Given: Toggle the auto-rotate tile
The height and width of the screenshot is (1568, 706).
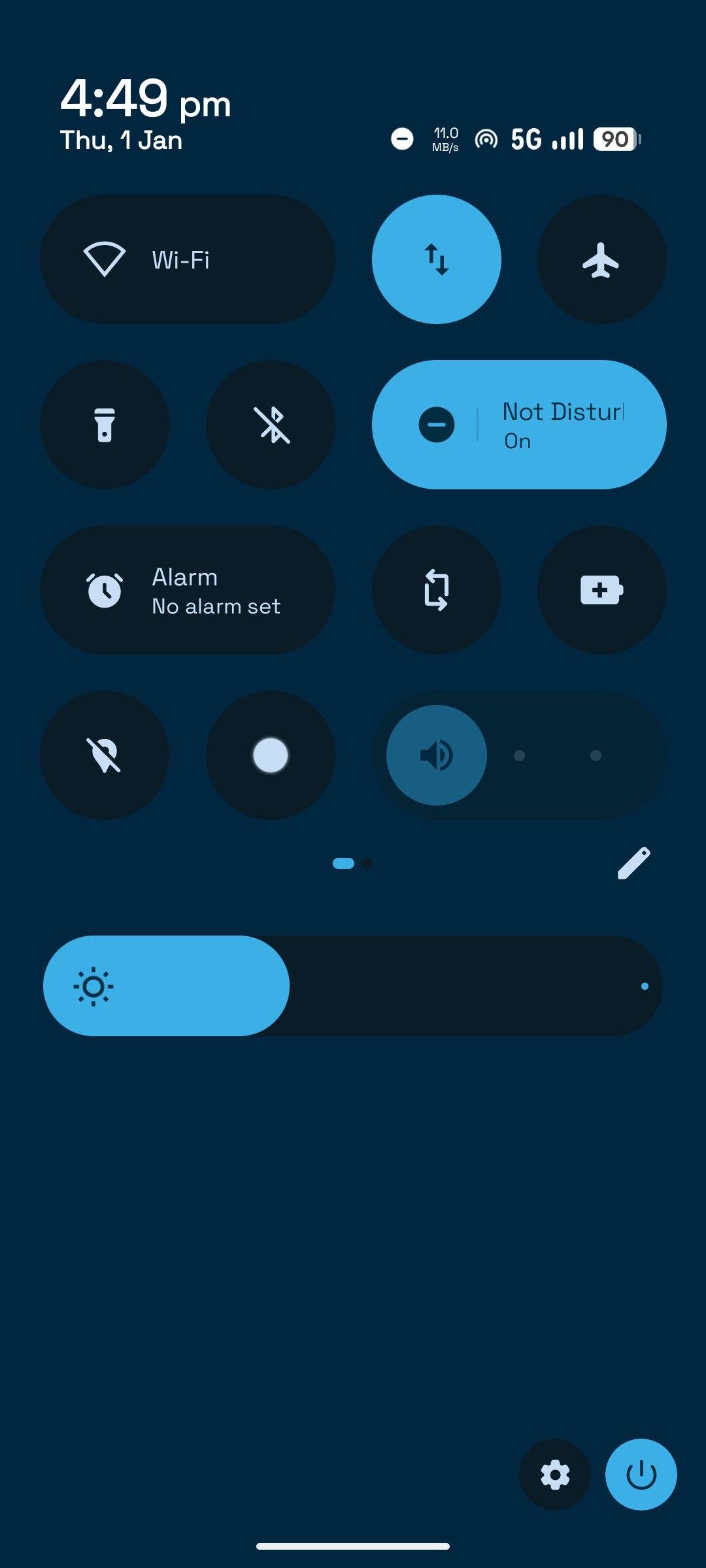Looking at the screenshot, I should (x=436, y=590).
